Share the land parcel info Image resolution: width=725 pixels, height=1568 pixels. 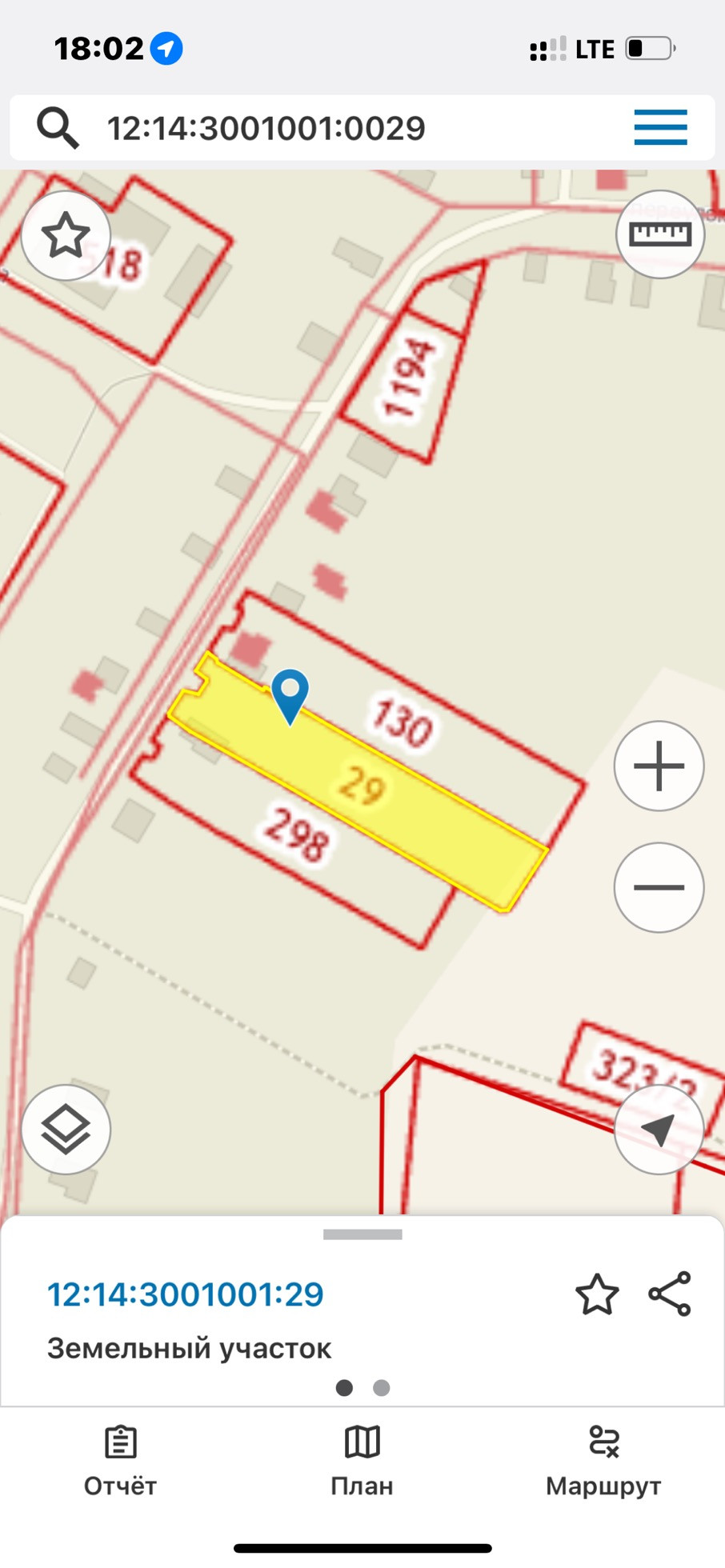point(670,1294)
